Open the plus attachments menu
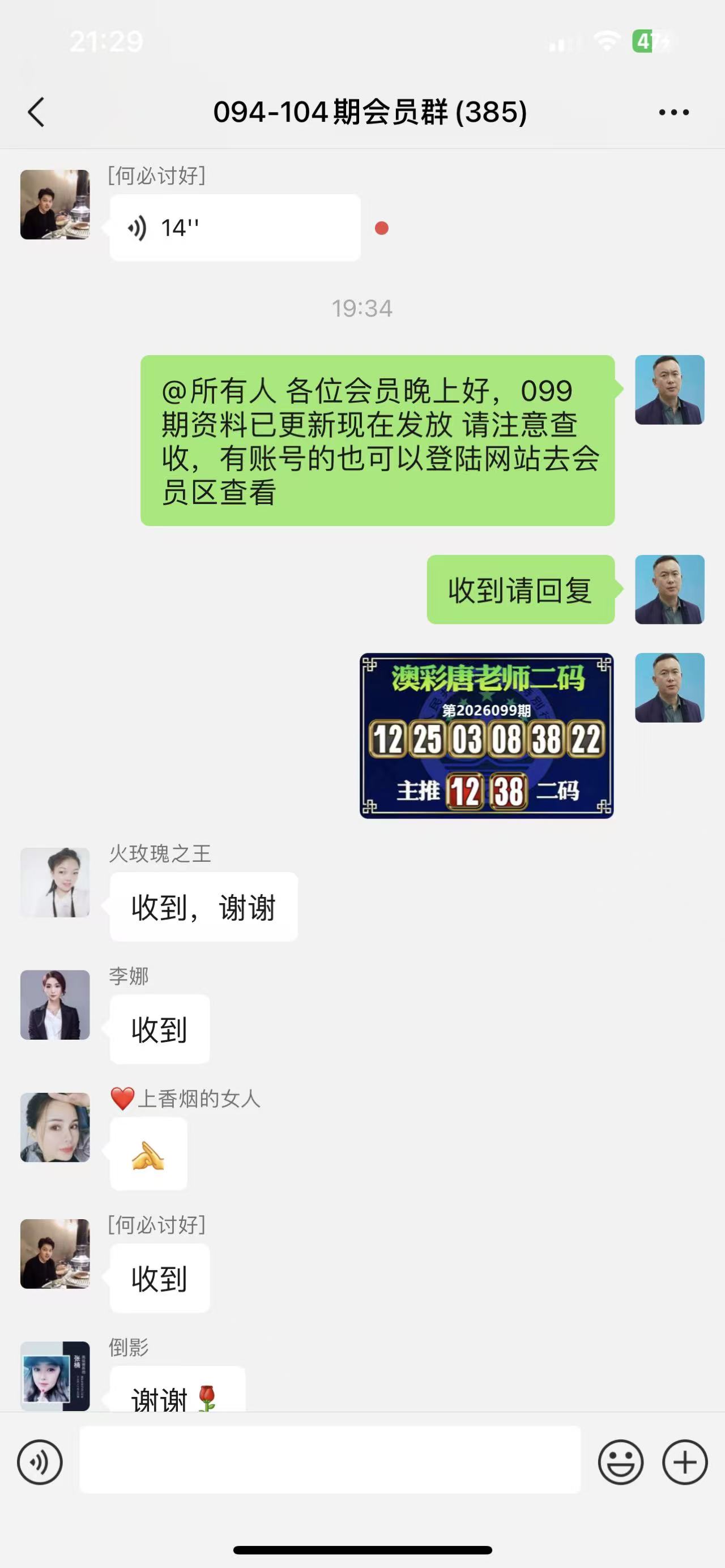The width and height of the screenshot is (725, 1568). click(x=684, y=1462)
